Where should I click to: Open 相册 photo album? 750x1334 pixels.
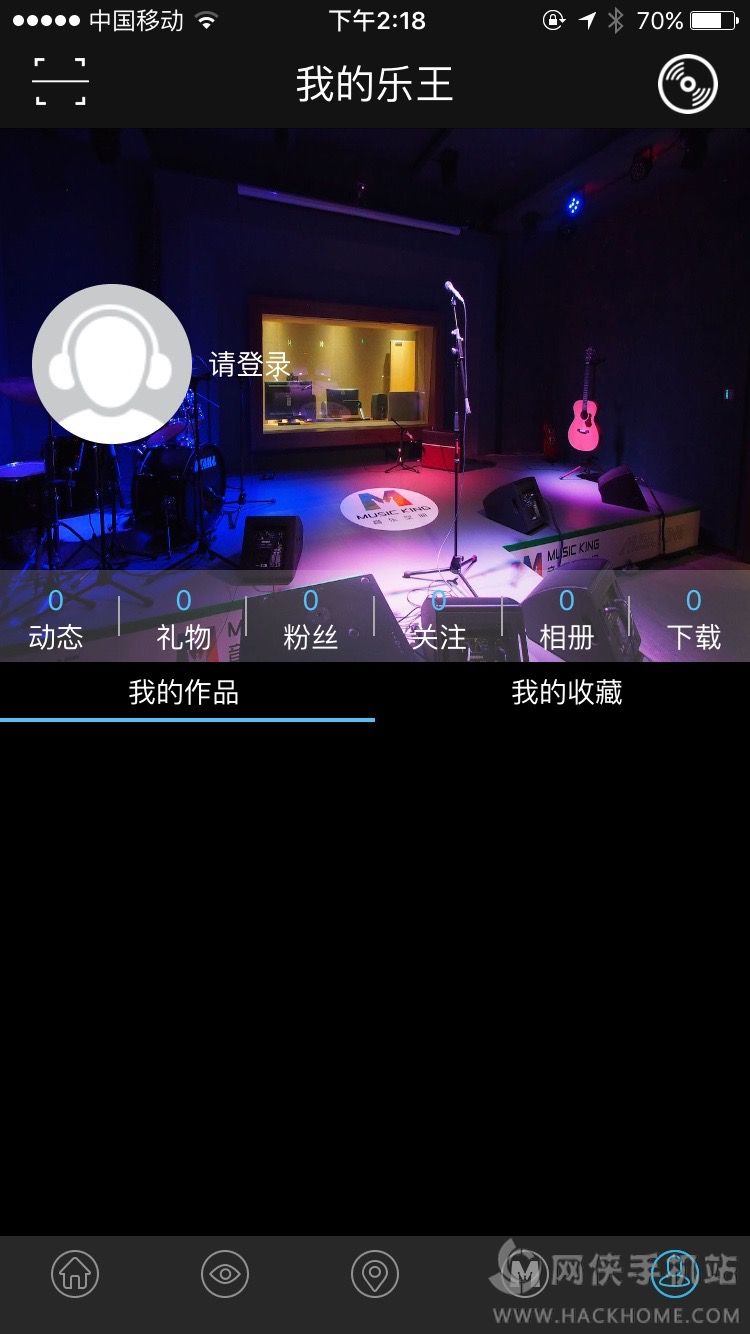567,619
